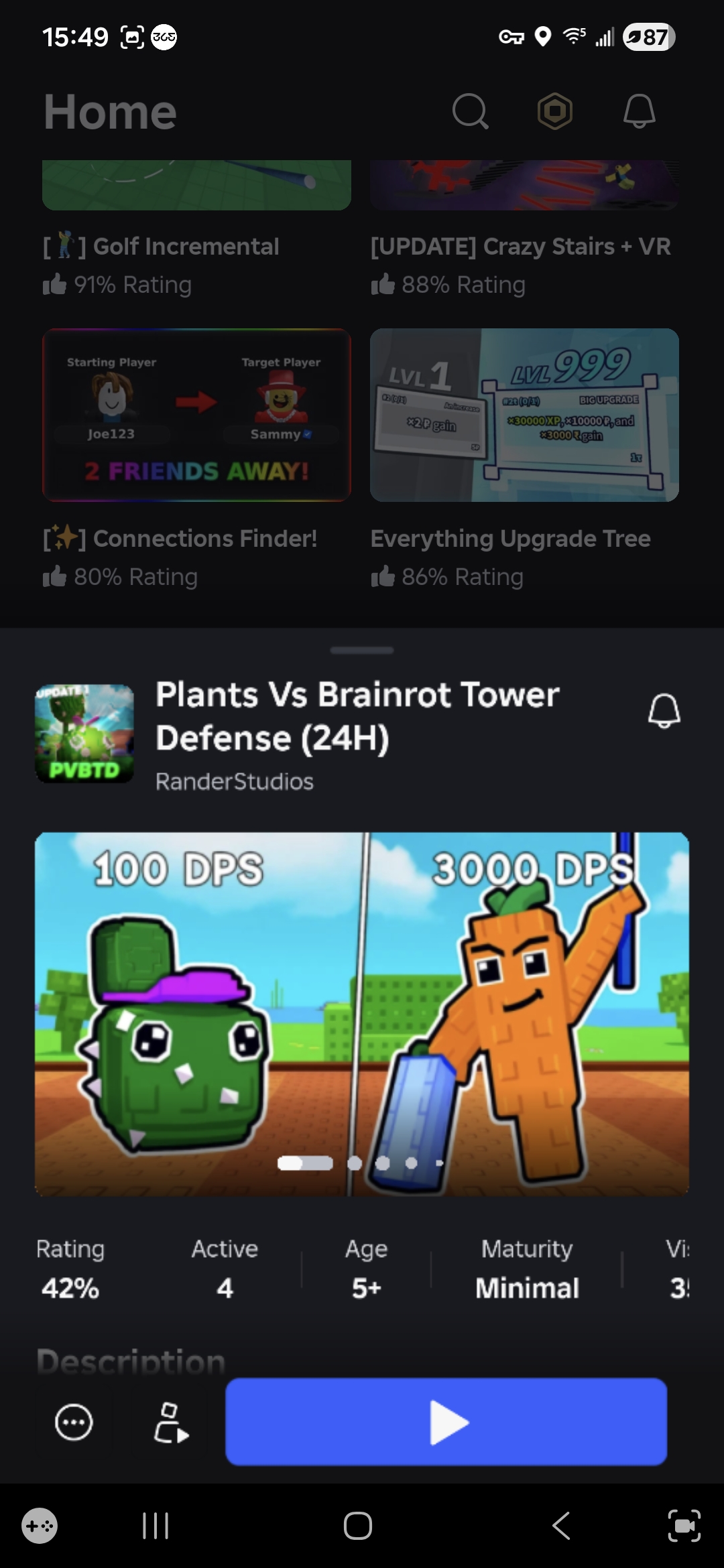This screenshot has height=1568, width=724.
Task: Open the Everything Upgrade Tree game card
Action: pos(524,415)
